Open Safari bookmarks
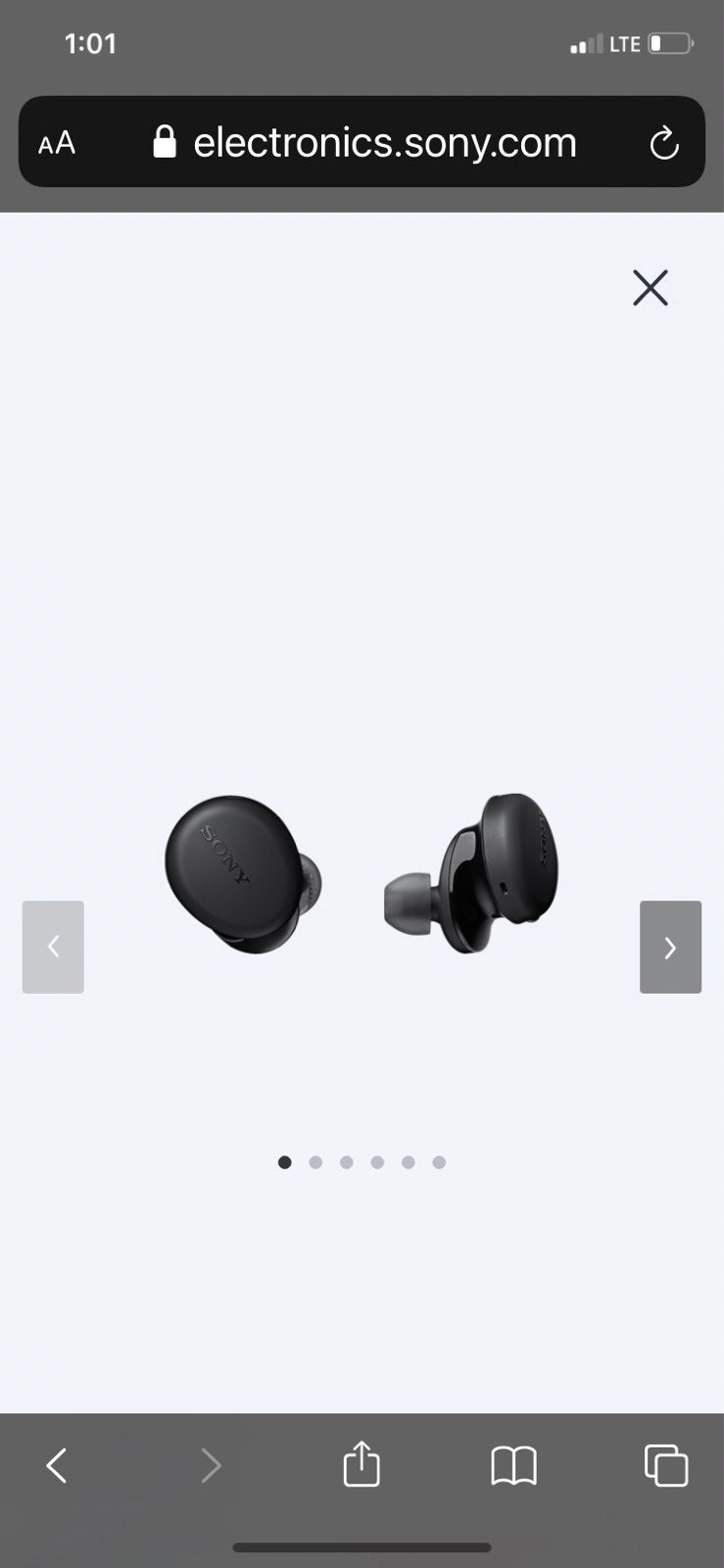The width and height of the screenshot is (724, 1568). [x=513, y=1466]
